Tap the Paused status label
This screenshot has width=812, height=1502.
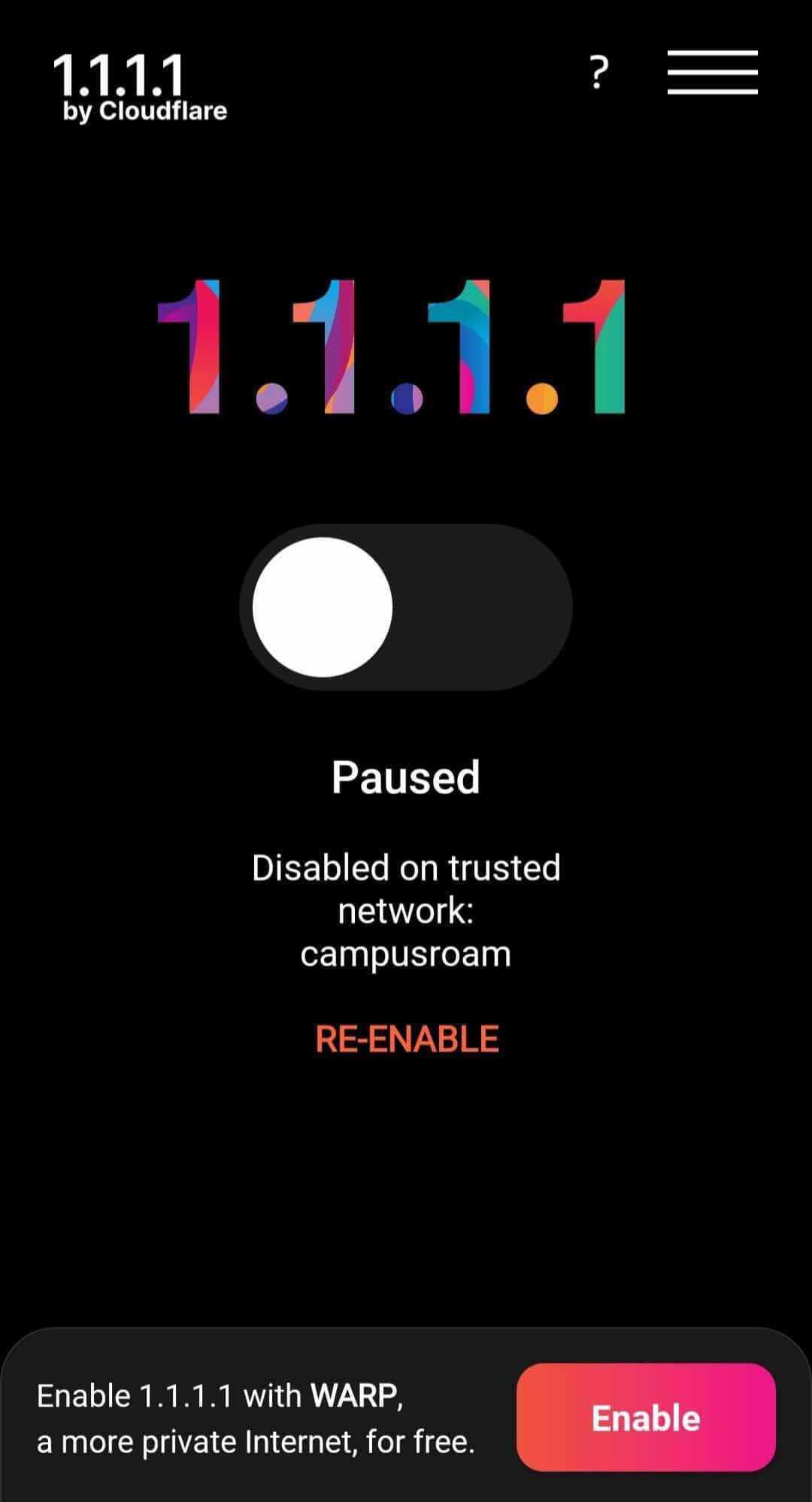tap(406, 778)
